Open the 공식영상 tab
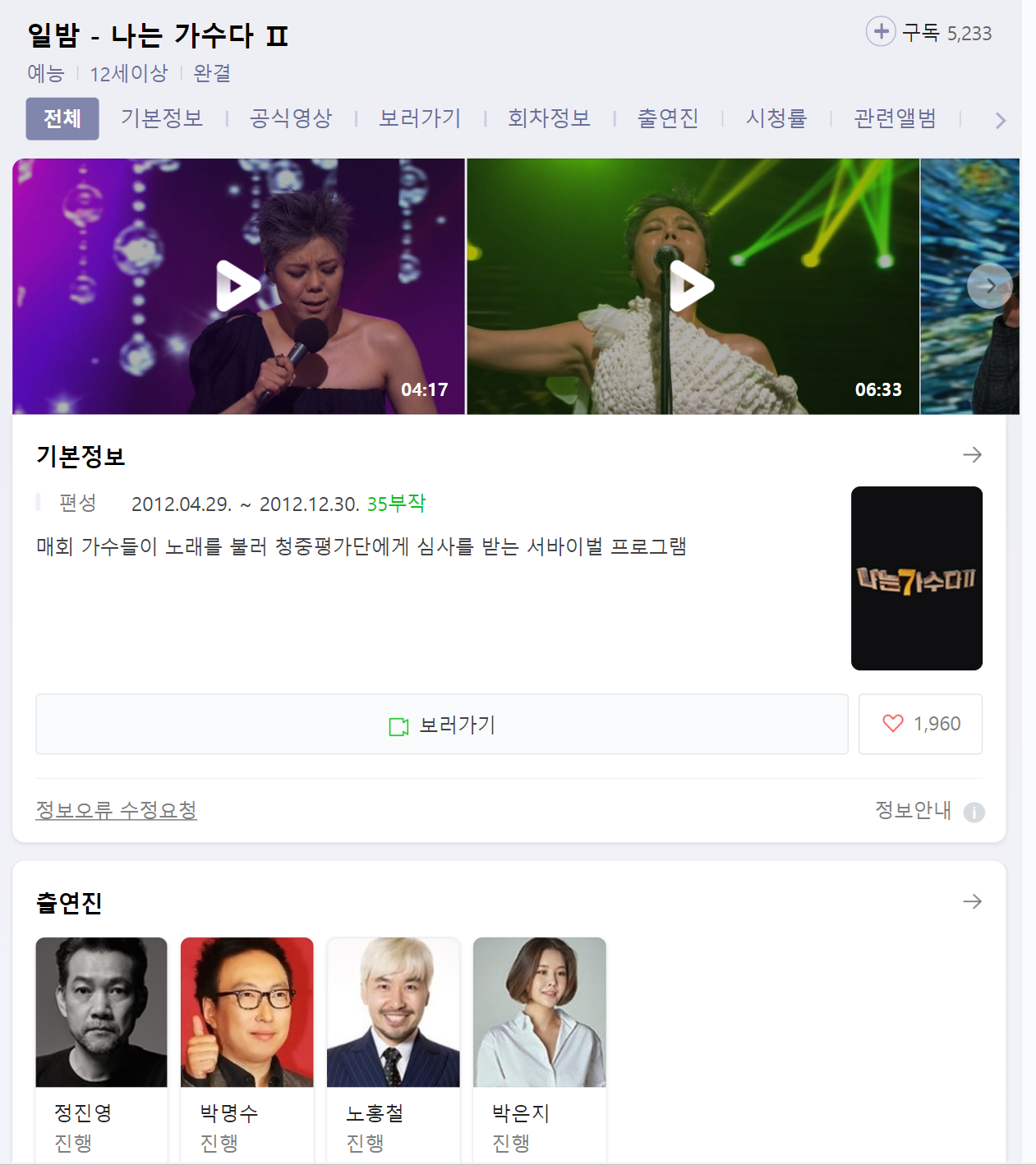 click(x=291, y=118)
